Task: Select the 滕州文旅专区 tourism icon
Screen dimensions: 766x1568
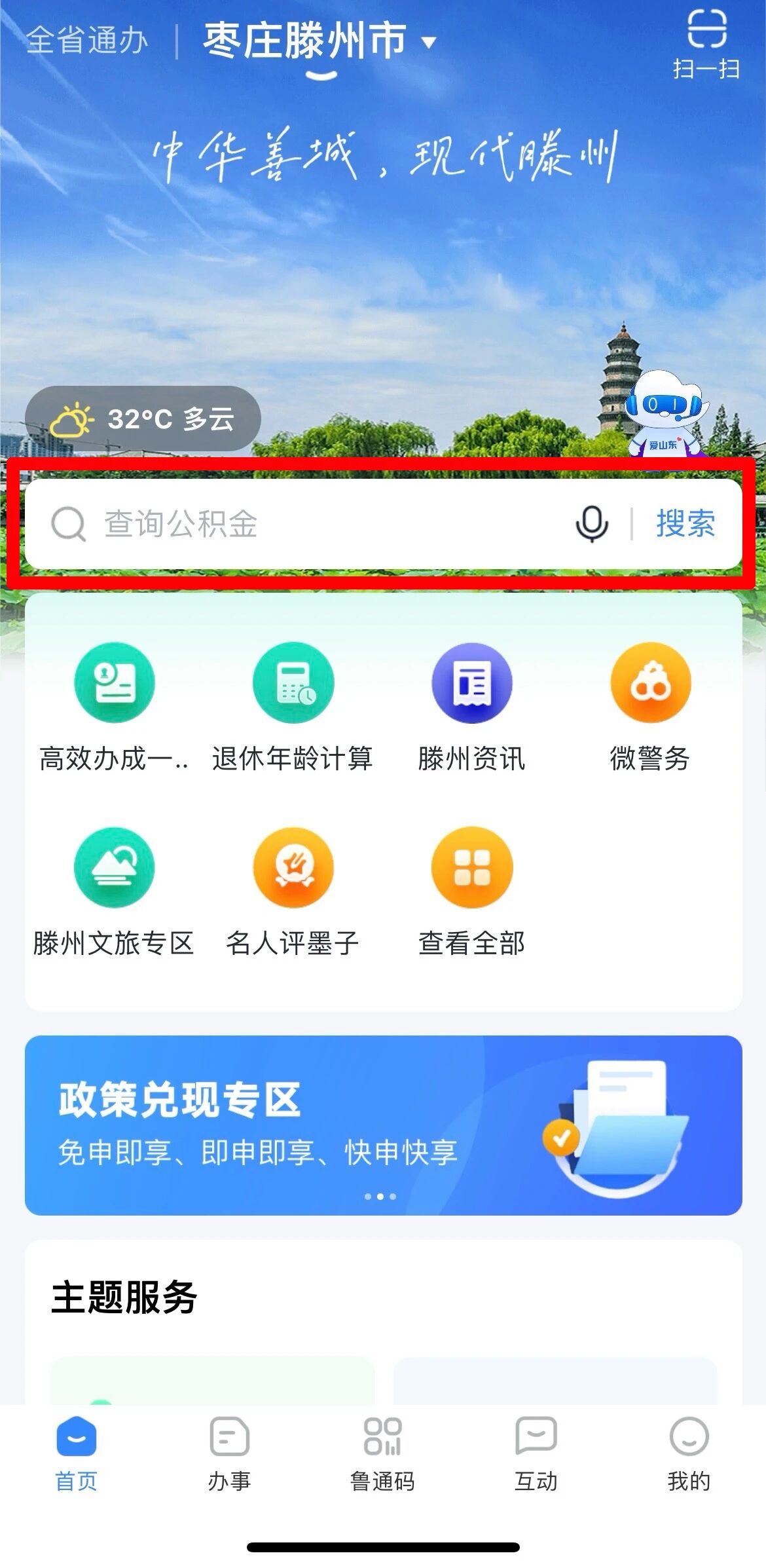Action: tap(115, 867)
